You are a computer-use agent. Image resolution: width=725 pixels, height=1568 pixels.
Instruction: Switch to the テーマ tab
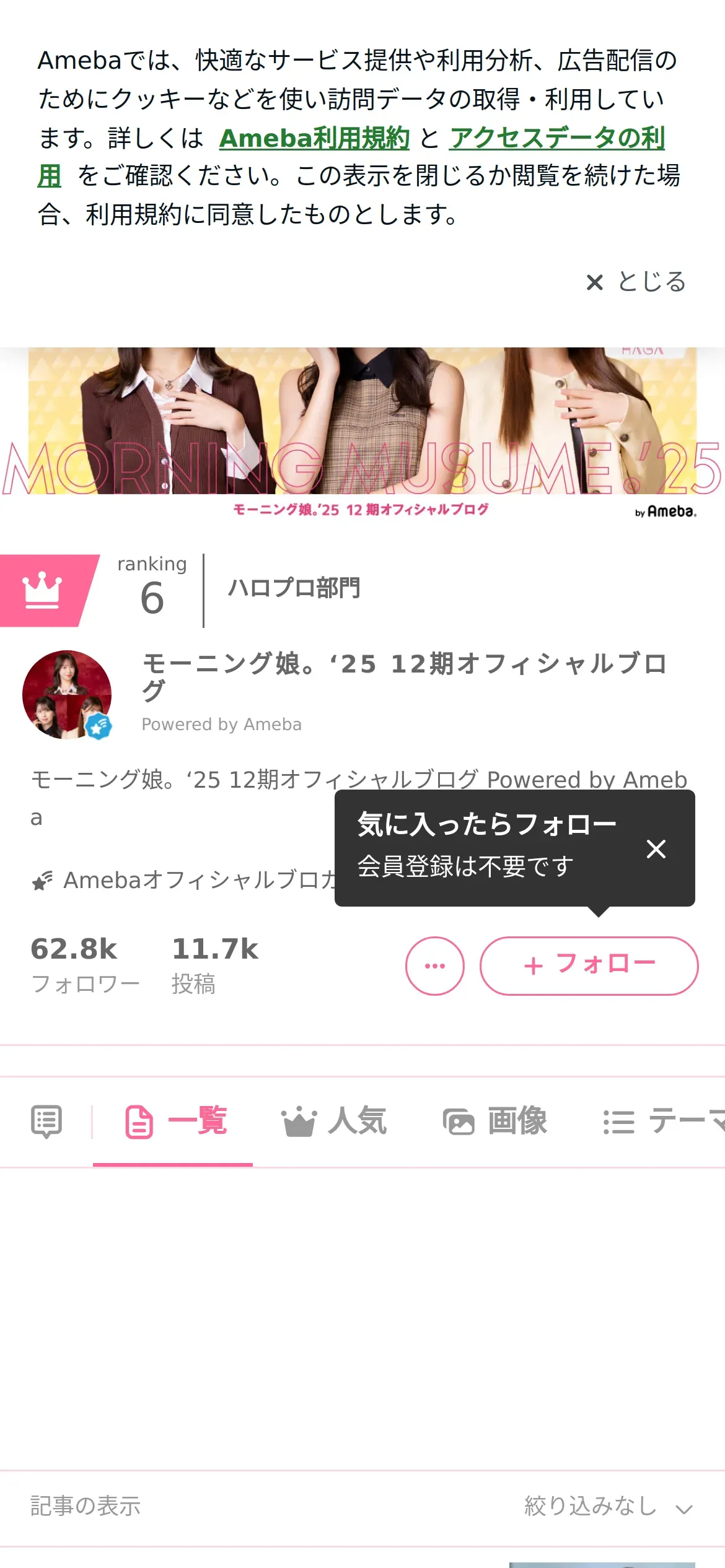point(663,1121)
